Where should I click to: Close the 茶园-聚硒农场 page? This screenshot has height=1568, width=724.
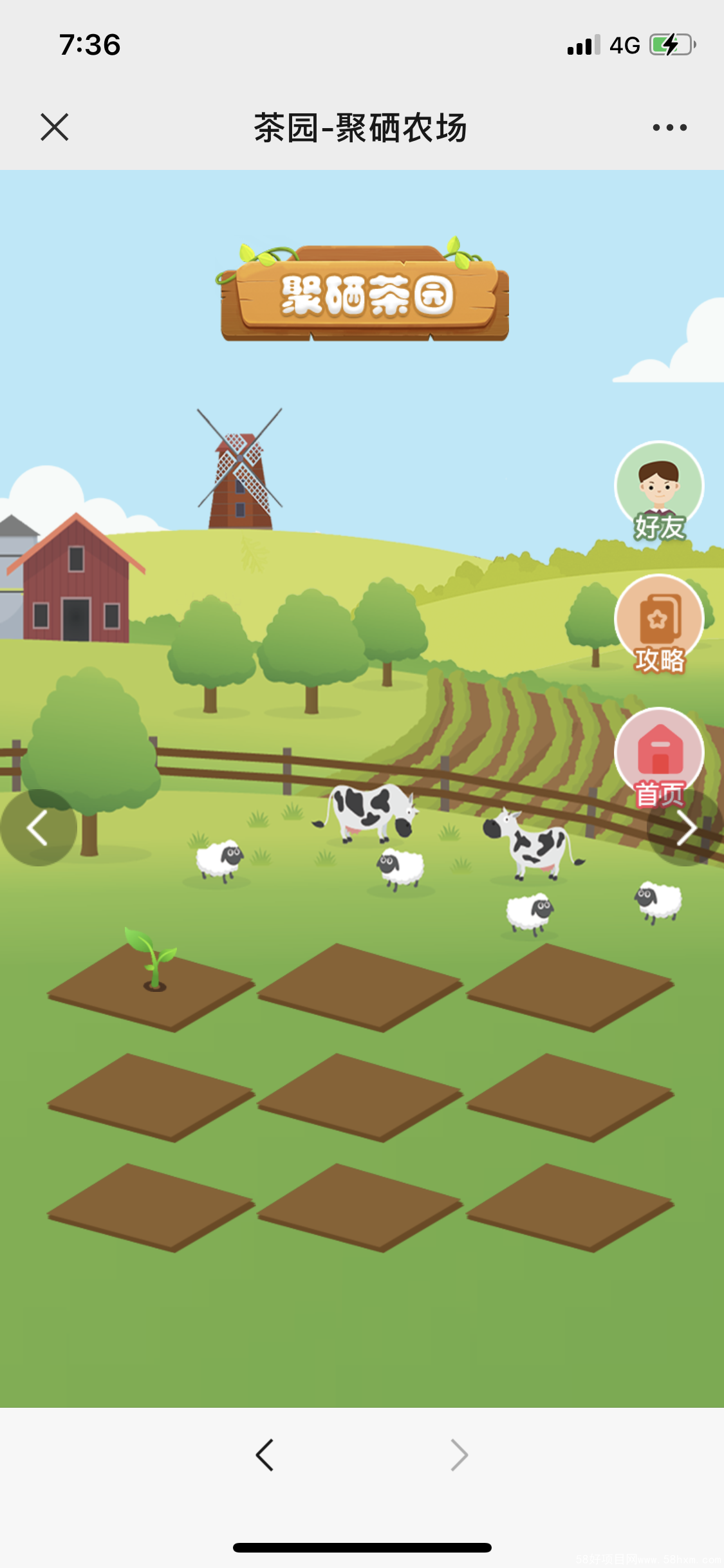tap(55, 127)
